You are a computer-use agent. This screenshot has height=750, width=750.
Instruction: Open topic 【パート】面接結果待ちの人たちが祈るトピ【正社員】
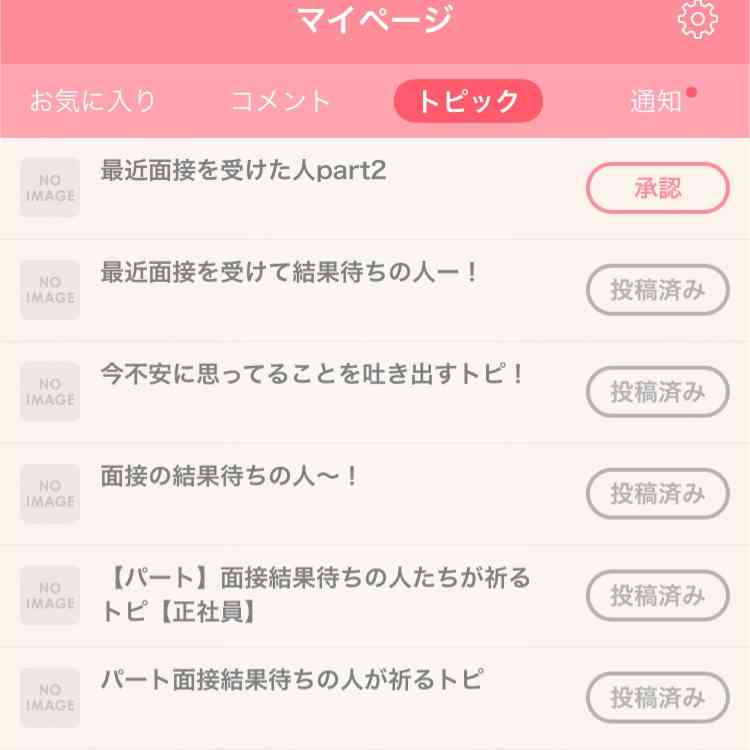pyautogui.click(x=315, y=594)
